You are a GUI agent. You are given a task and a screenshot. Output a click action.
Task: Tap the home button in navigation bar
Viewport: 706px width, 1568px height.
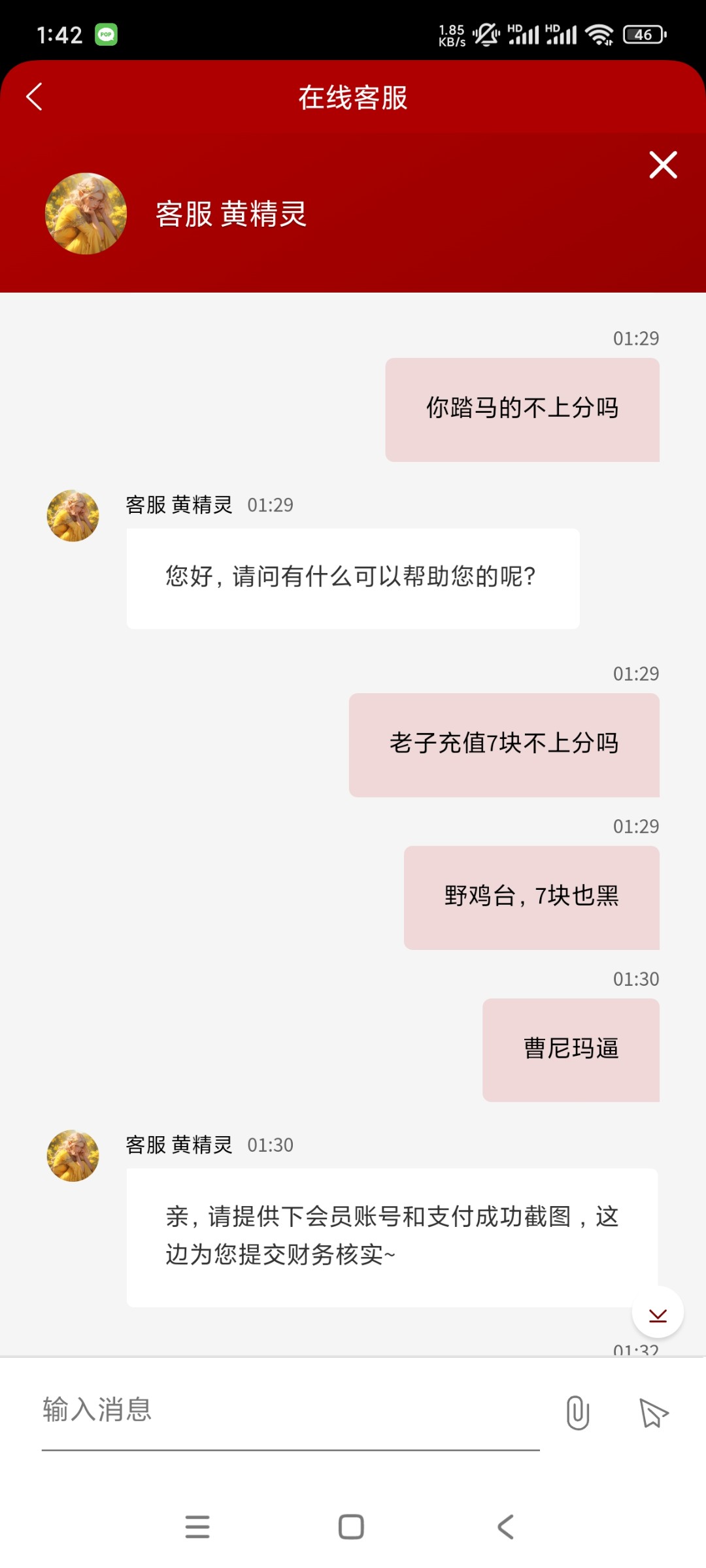tap(352, 1527)
